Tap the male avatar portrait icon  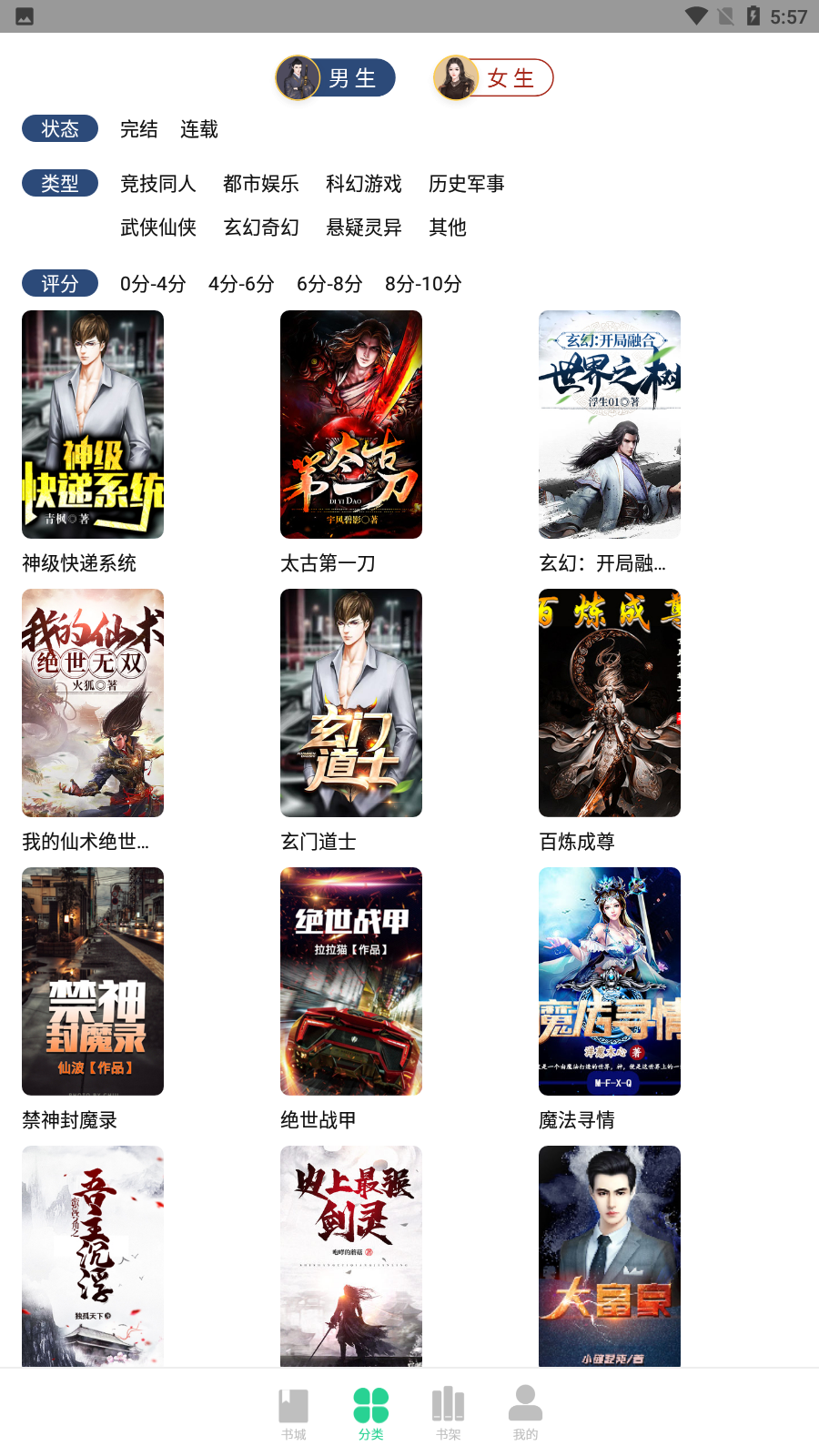coord(297,77)
